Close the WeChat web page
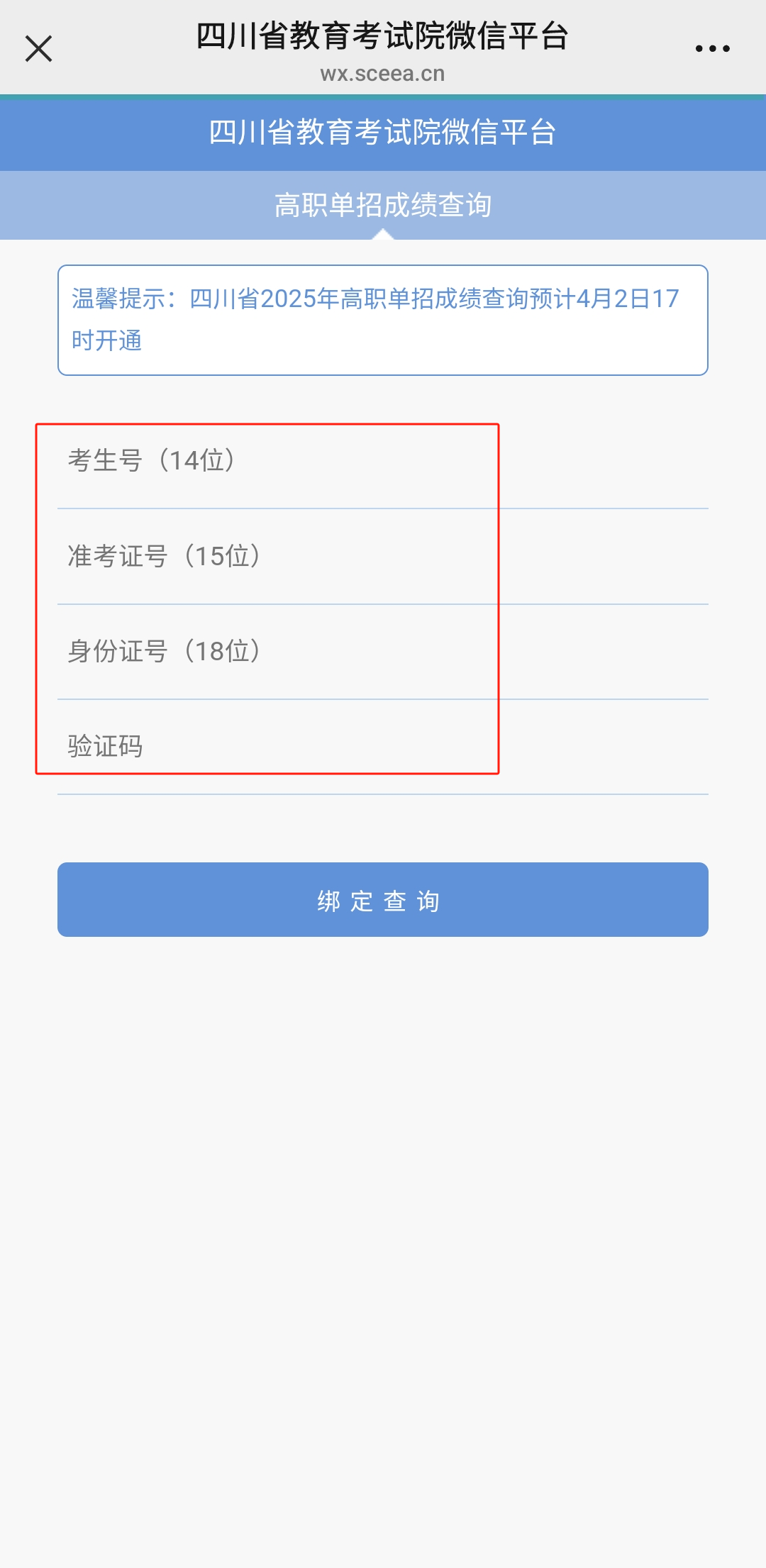 tap(38, 49)
